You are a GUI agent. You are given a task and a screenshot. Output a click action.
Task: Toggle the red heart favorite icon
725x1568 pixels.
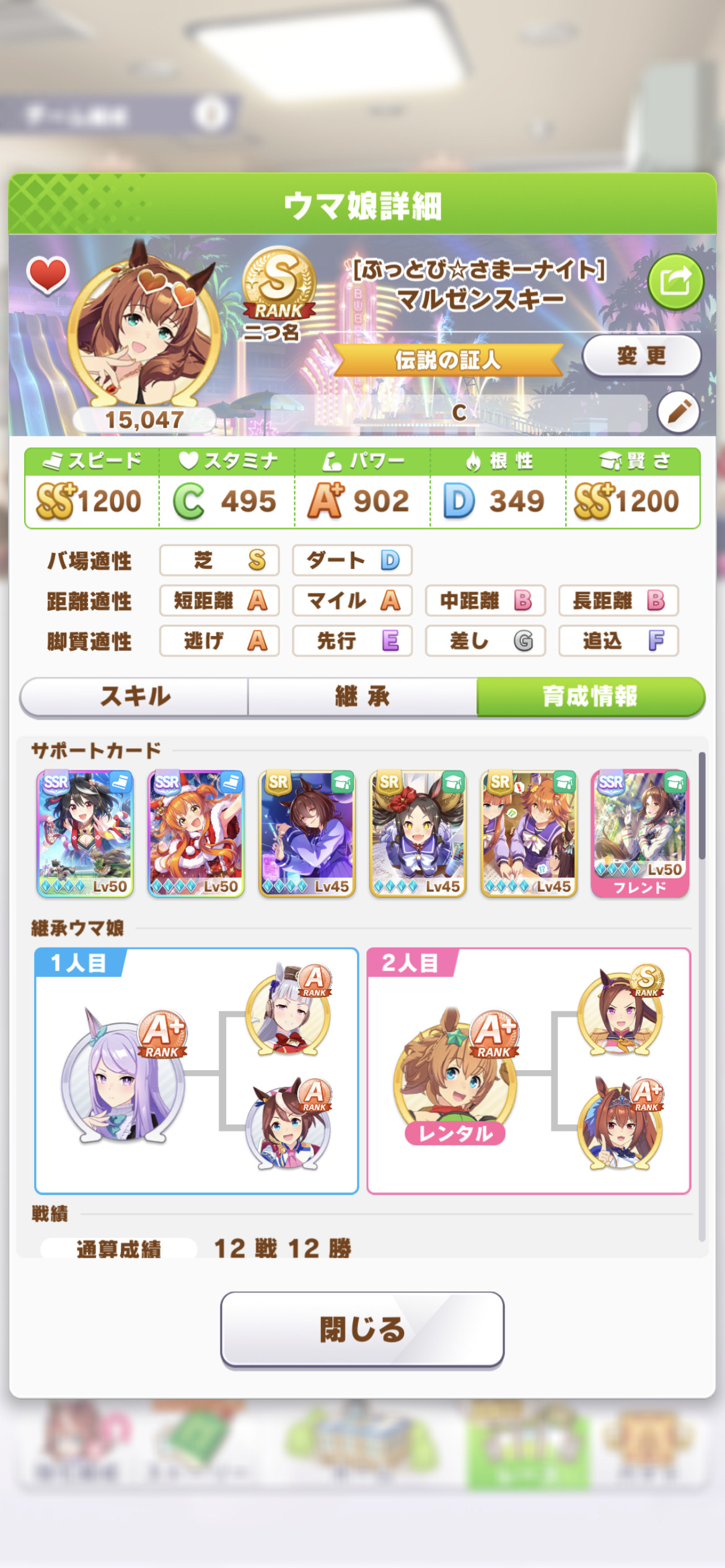(x=48, y=274)
